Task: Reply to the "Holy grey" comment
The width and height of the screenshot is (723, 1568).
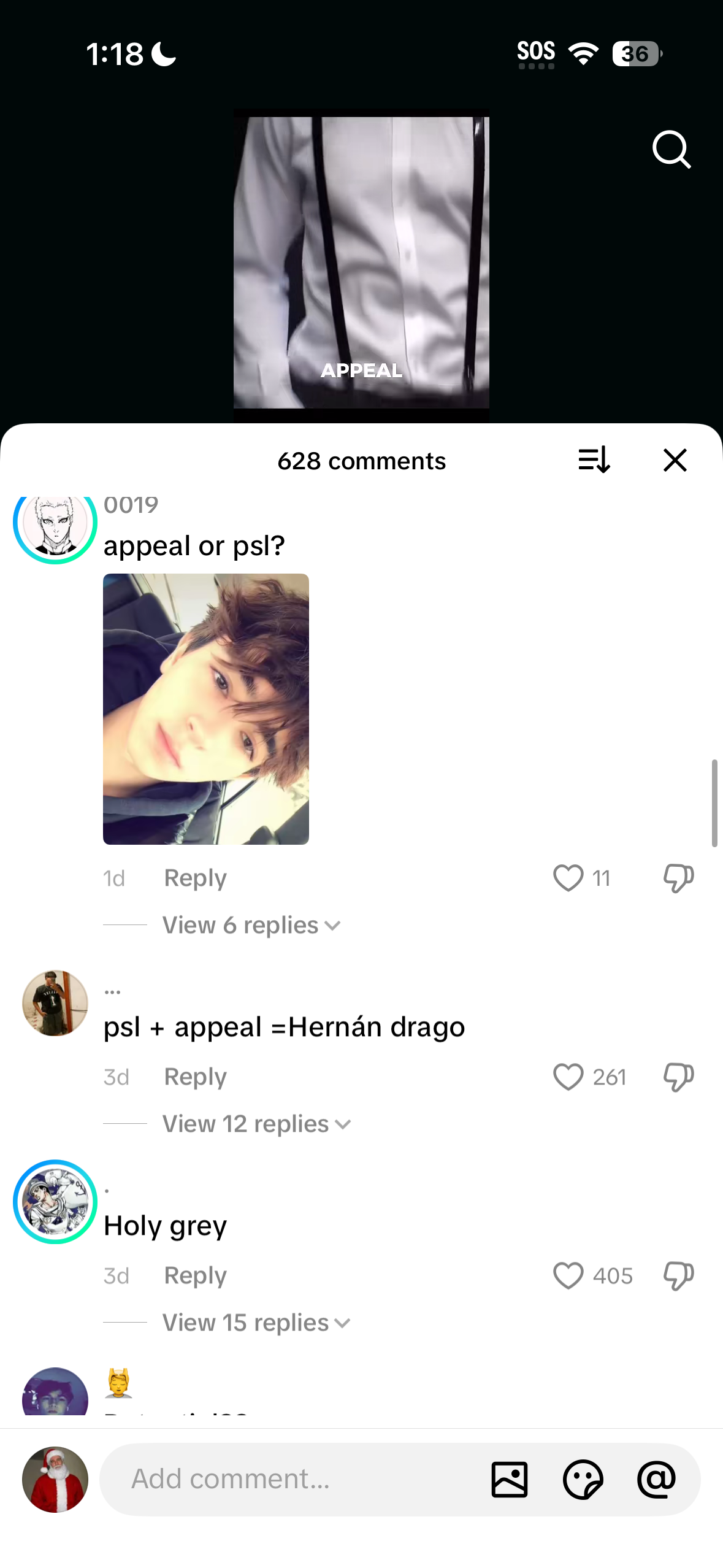Action: (195, 1275)
